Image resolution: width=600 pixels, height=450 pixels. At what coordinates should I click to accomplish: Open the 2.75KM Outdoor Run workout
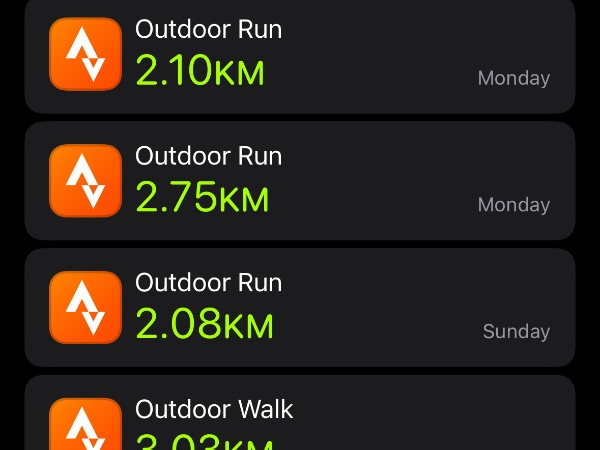(x=300, y=181)
